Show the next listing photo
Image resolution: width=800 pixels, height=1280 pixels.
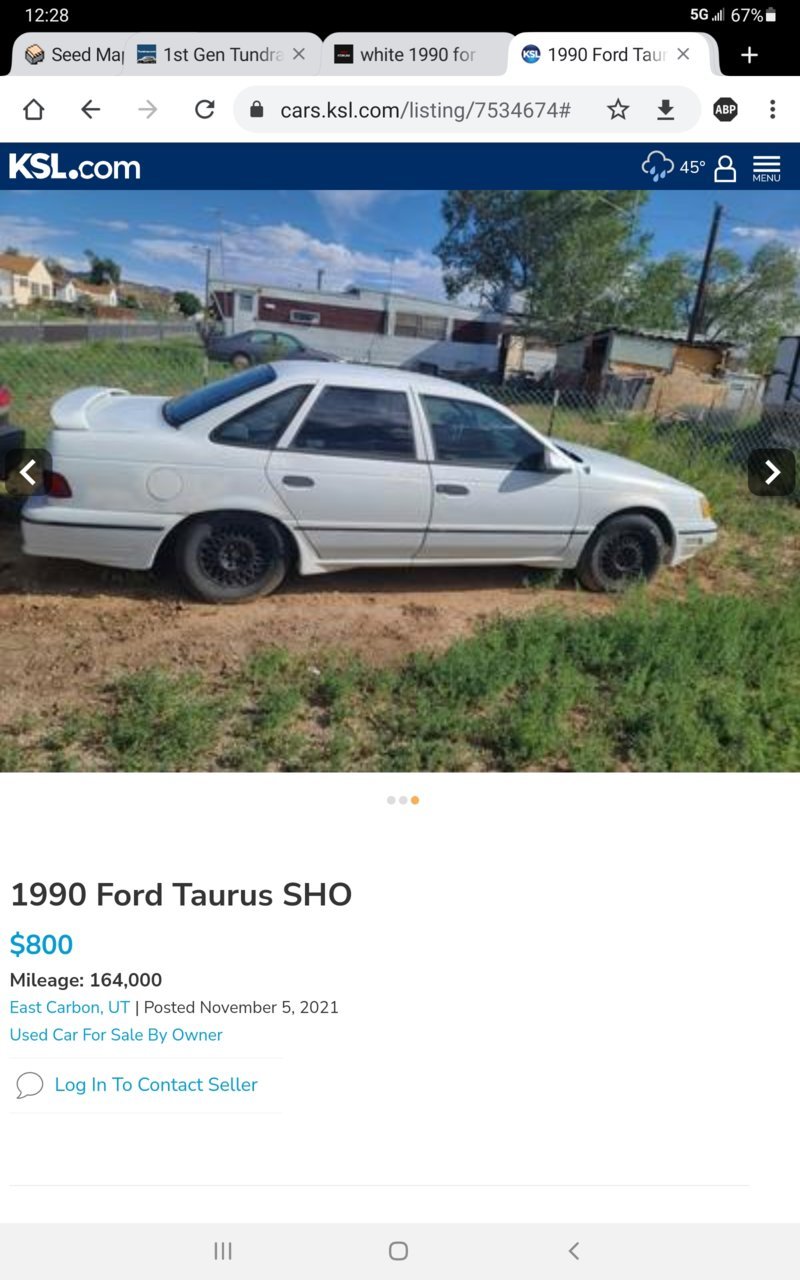[x=772, y=472]
